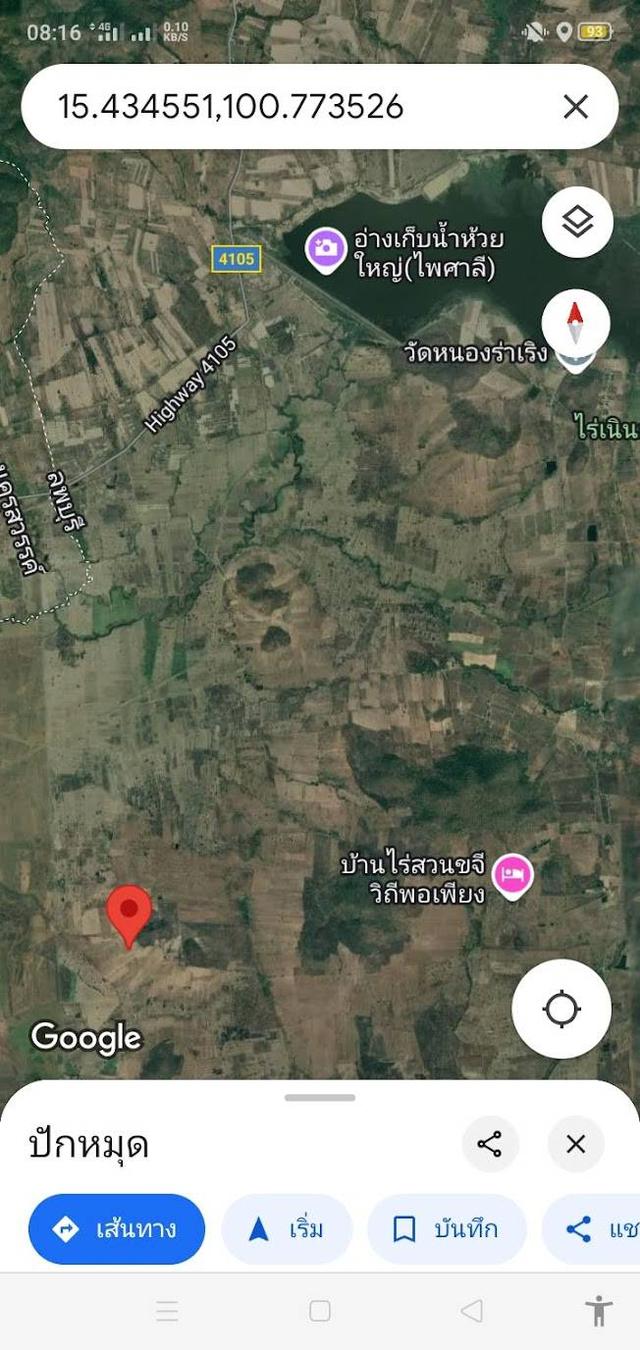Start navigation with the เริ่ม chip
Viewport: 640px width, 1350px height.
coord(286,1229)
